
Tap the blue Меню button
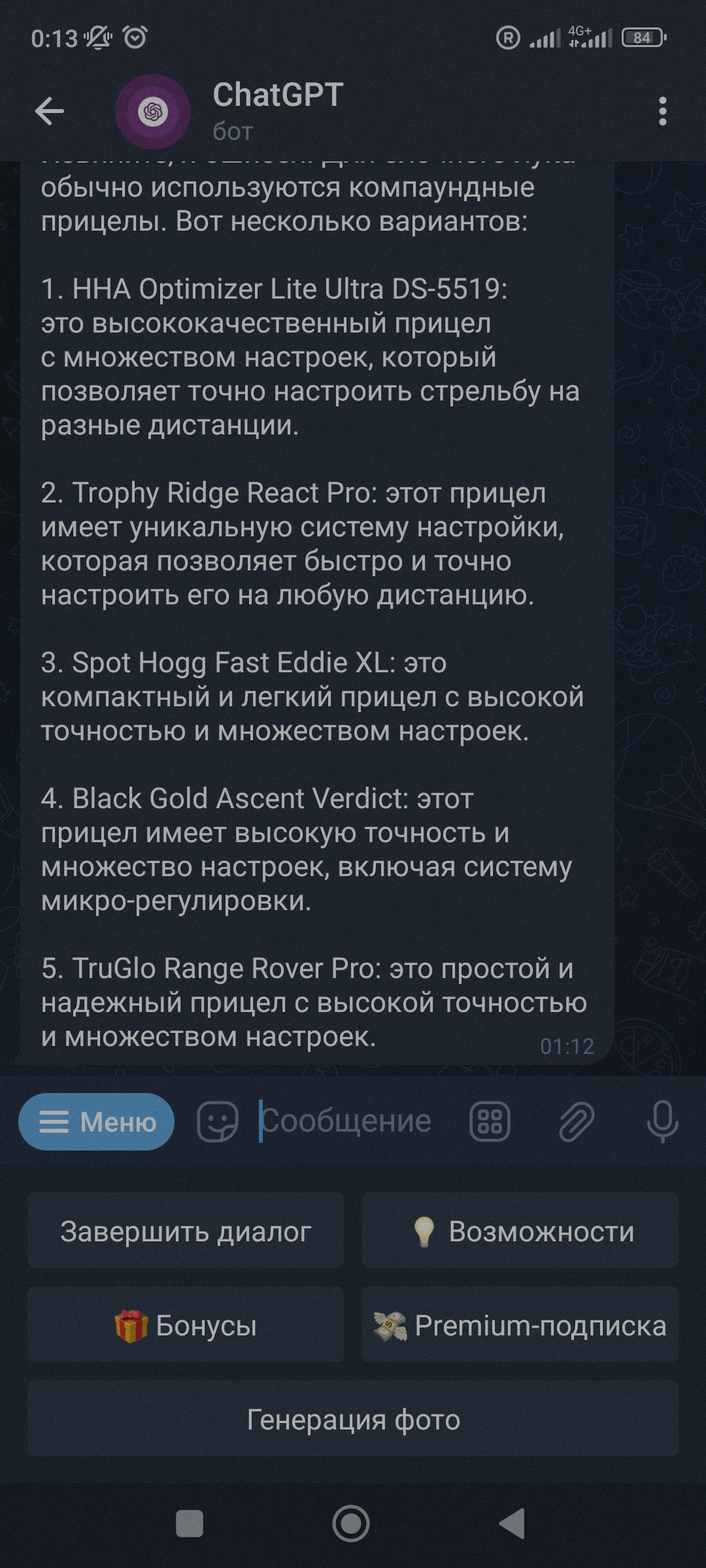click(96, 1122)
